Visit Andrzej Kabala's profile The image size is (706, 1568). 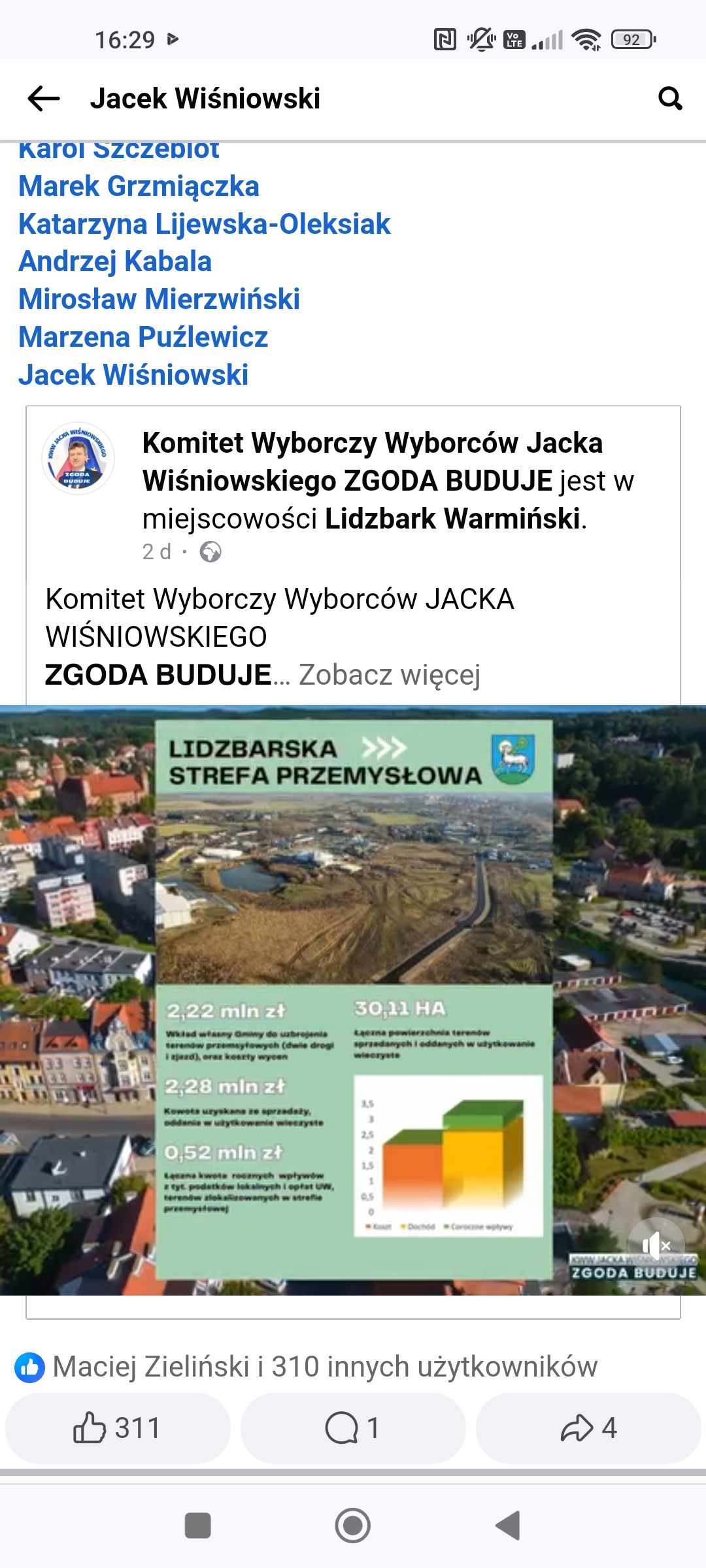tap(115, 261)
